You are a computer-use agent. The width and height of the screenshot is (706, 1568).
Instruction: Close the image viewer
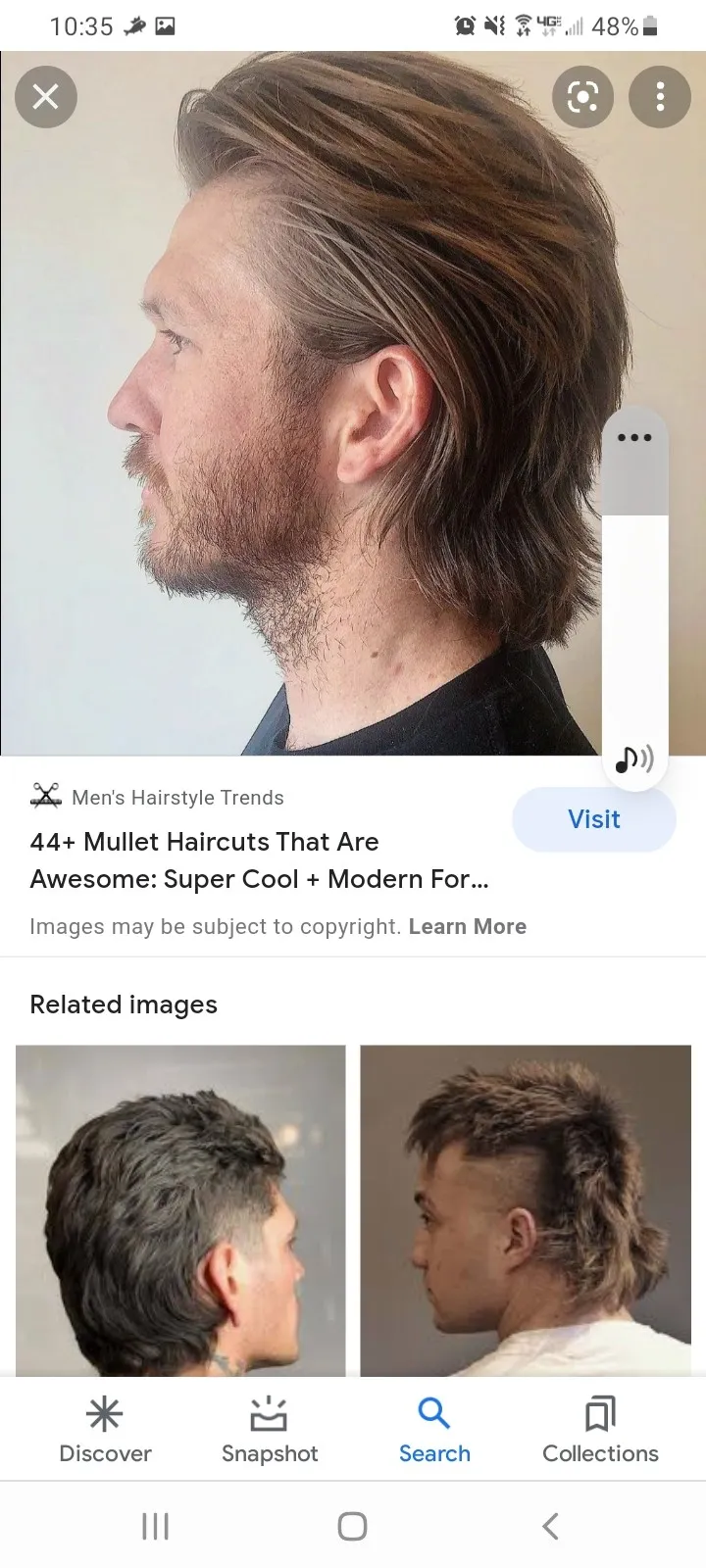(45, 97)
